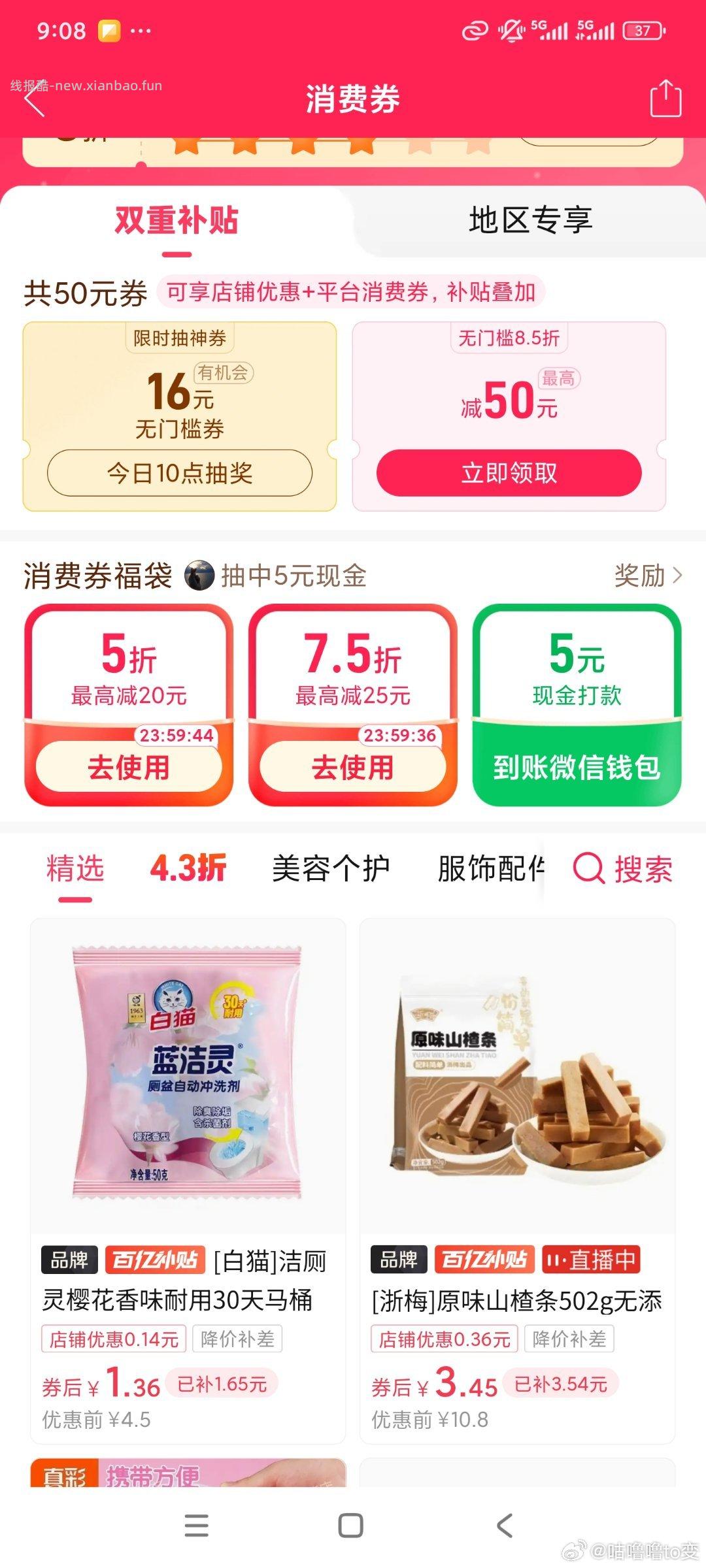This screenshot has height=1568, width=706.
Task: Switch to the 地区专享 tab
Action: click(x=529, y=221)
